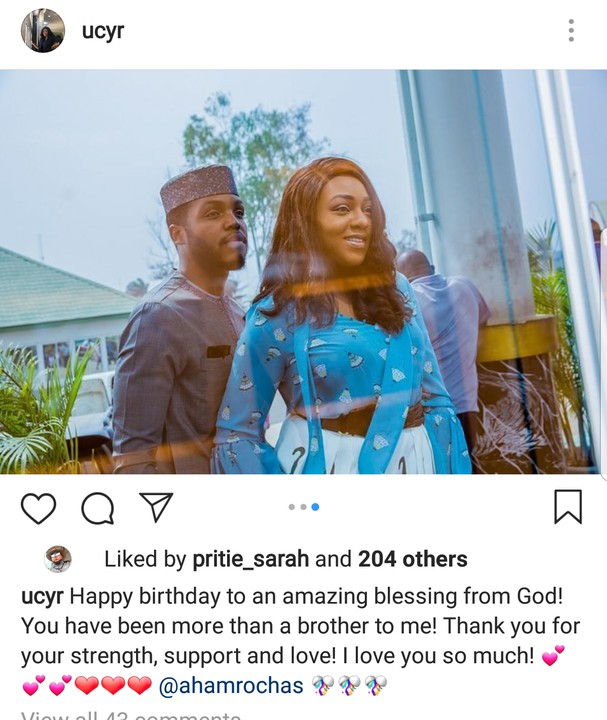Open the post overflow menu

[x=571, y=31]
